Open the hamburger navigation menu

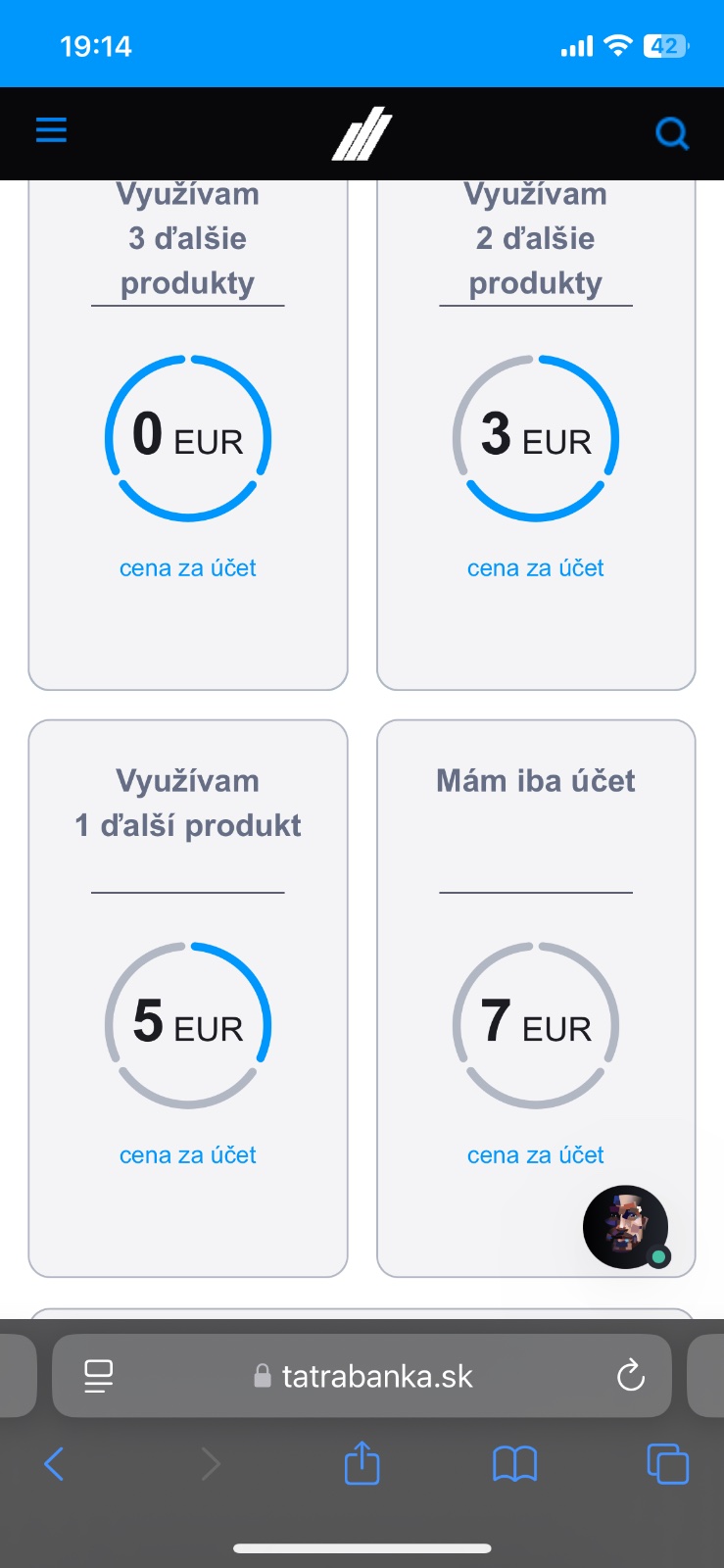(51, 130)
